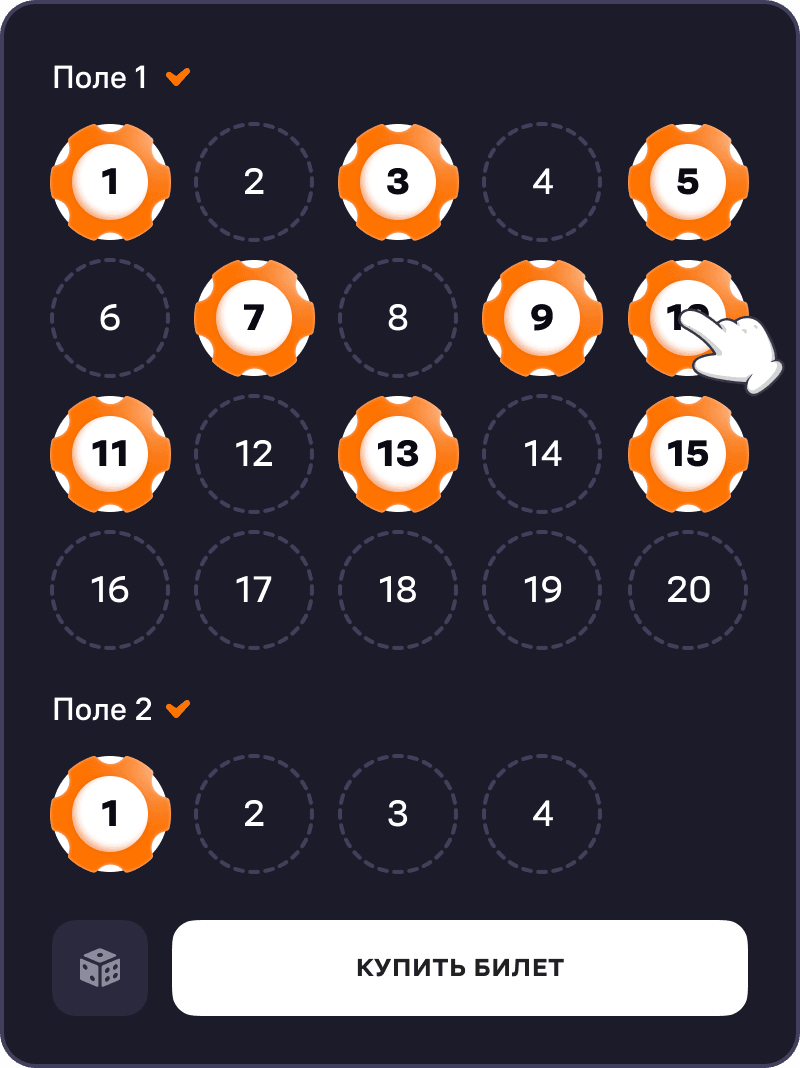Choose number 14

coord(542,454)
